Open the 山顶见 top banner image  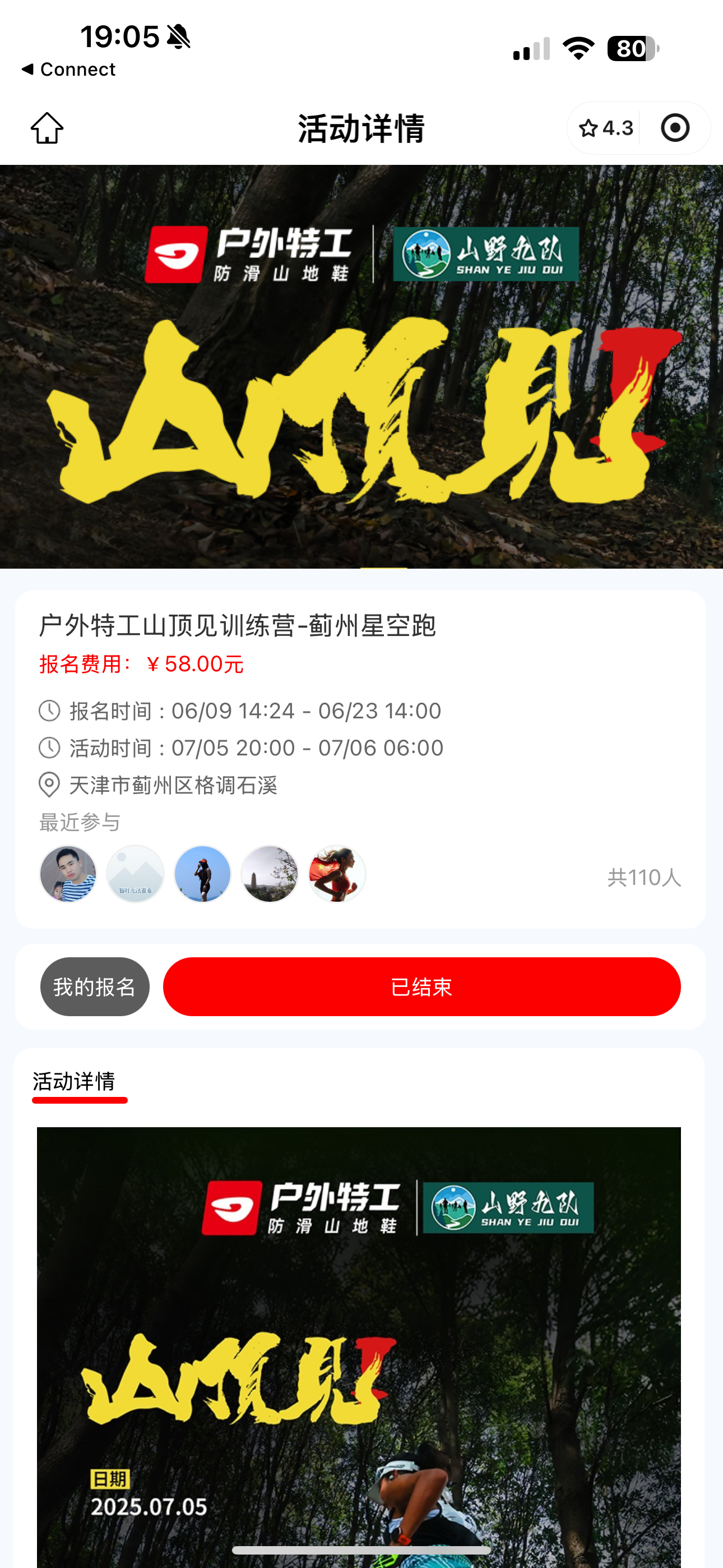click(x=361, y=366)
